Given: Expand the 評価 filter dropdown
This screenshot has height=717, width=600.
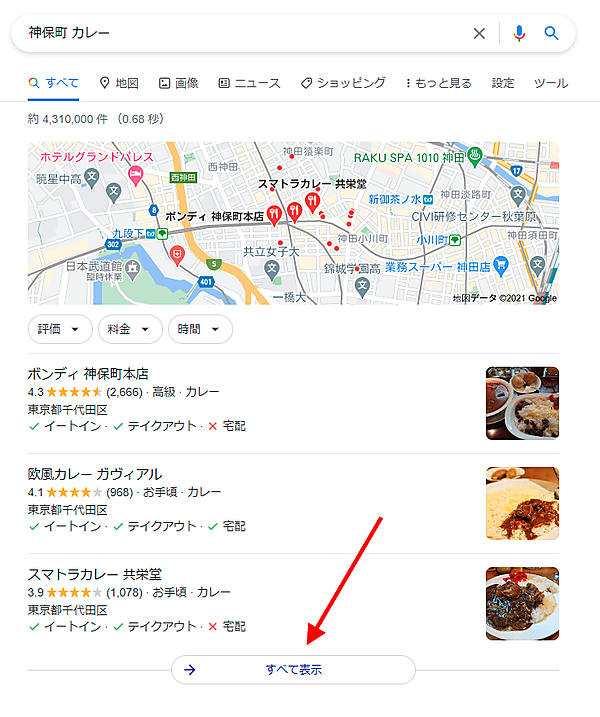Looking at the screenshot, I should (60, 329).
